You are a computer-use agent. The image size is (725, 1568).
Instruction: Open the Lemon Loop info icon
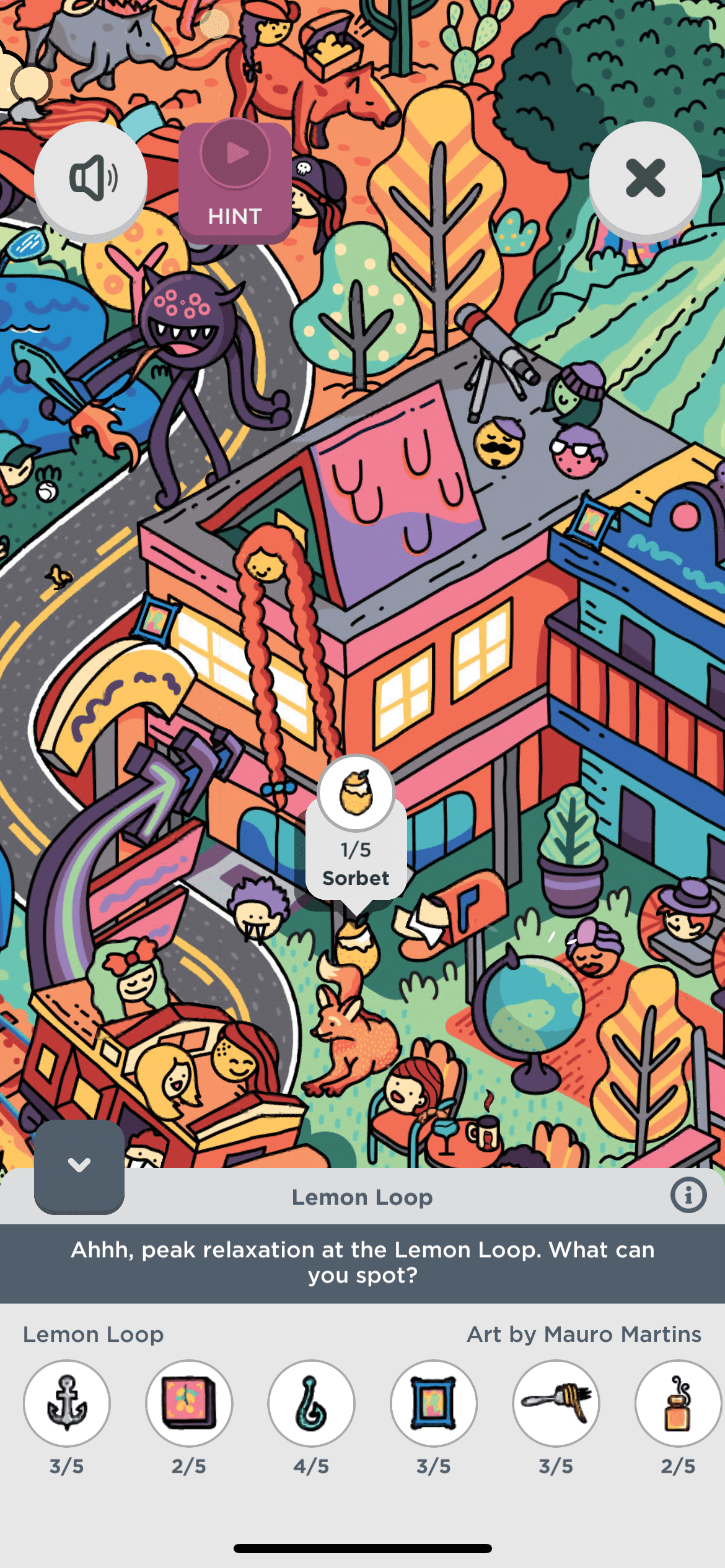(688, 1195)
